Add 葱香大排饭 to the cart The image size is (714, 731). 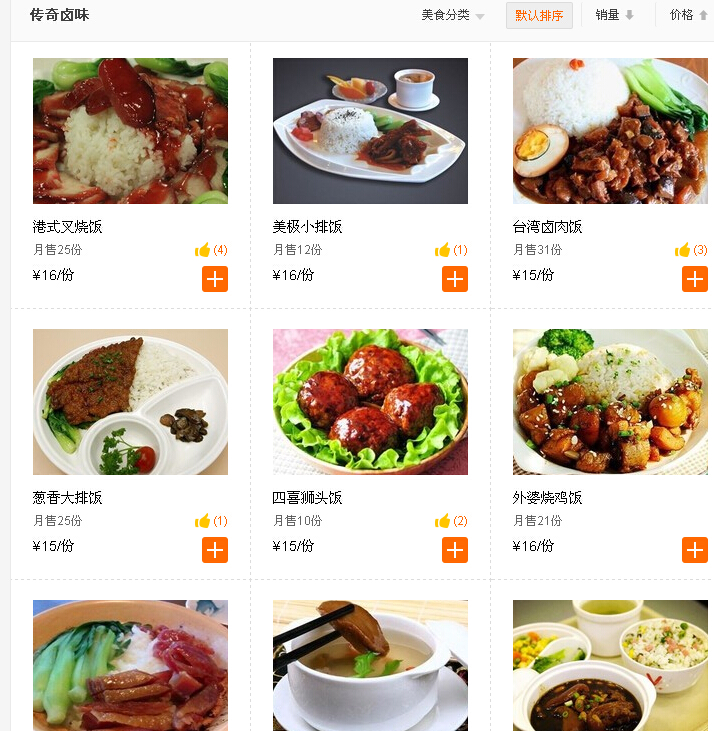point(215,550)
